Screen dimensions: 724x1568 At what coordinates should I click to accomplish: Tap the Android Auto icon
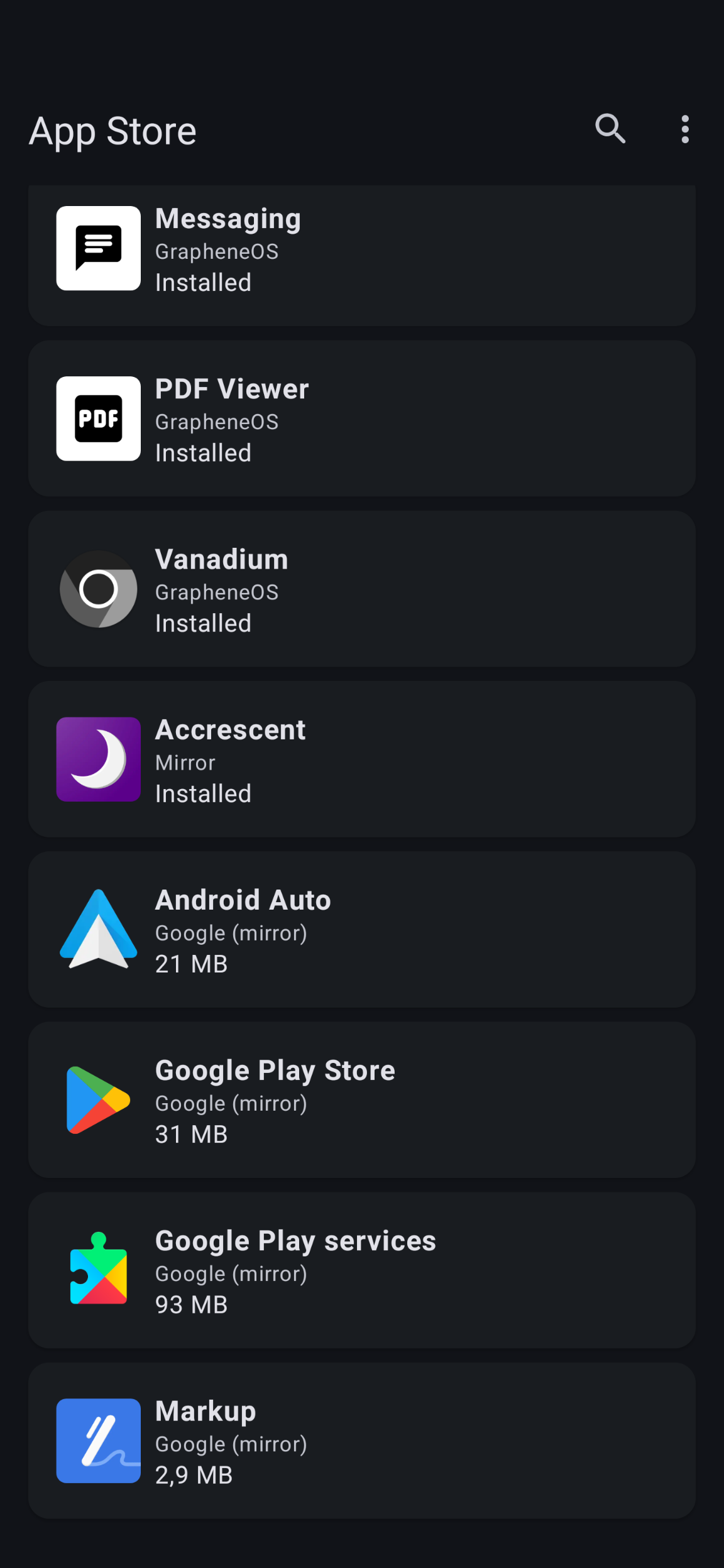point(98,929)
